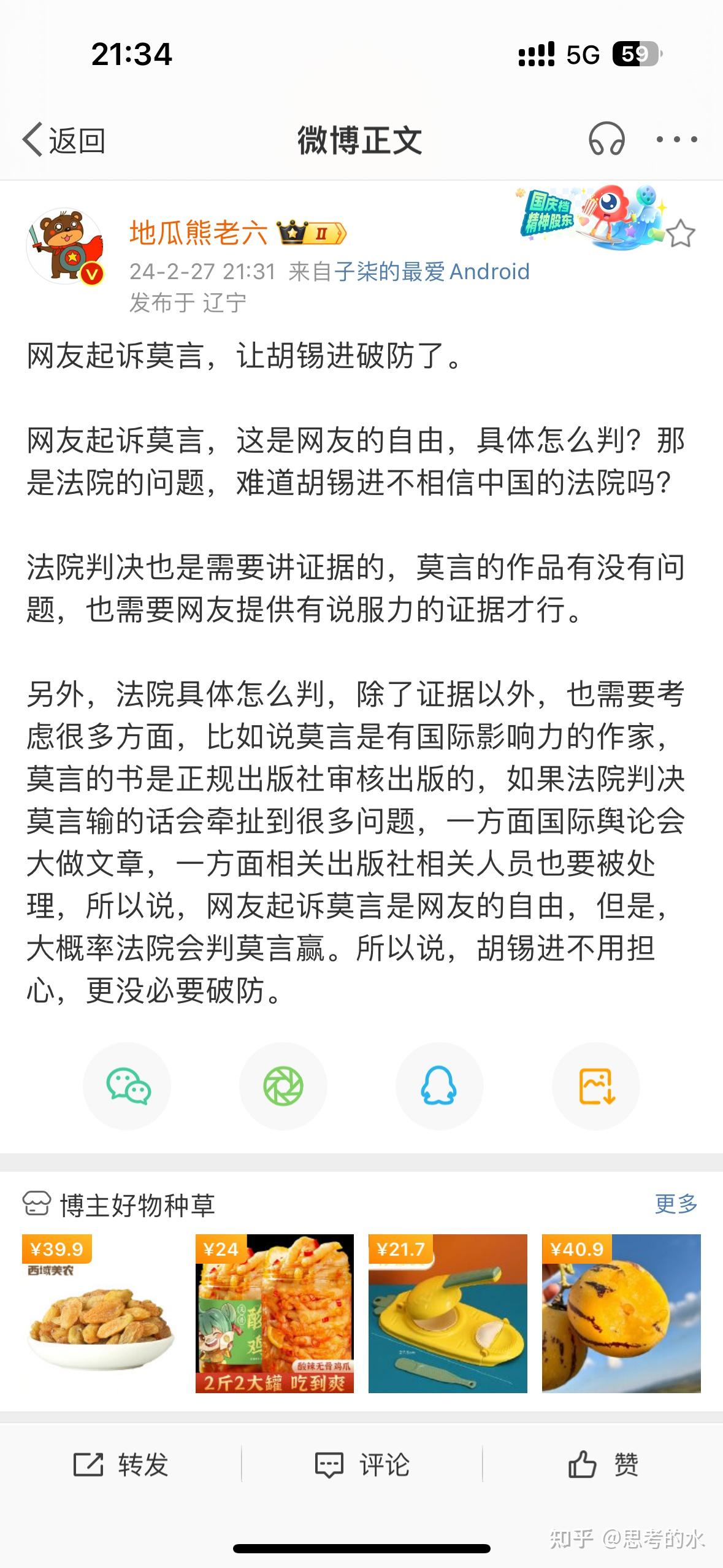Share the post to QQ
Viewport: 723px width, 1568px height.
point(439,1086)
